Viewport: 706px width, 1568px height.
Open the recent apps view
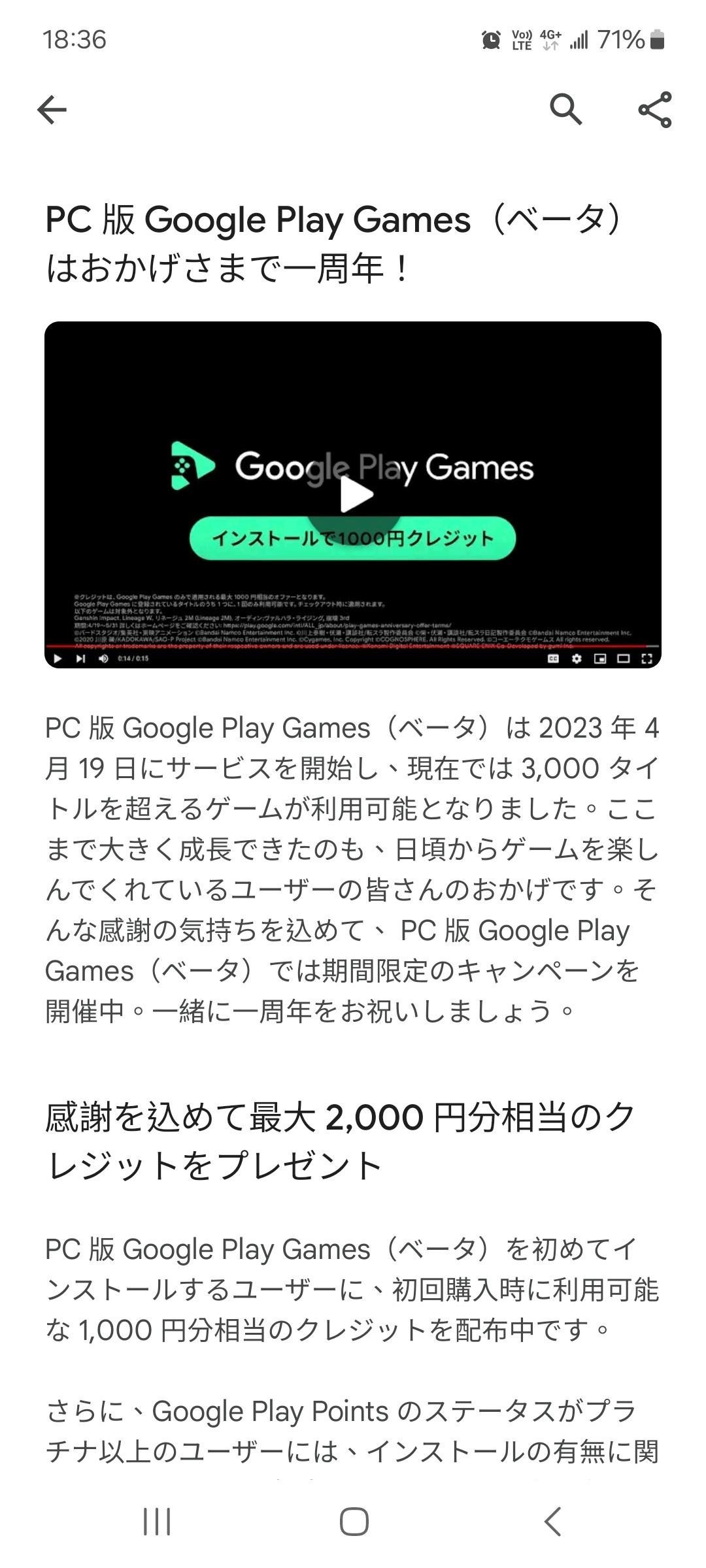click(x=157, y=1522)
